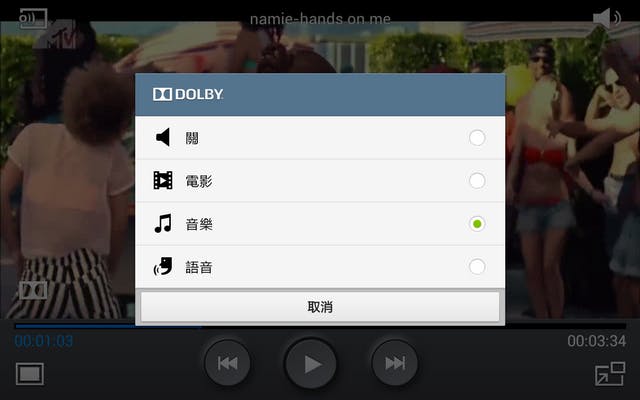Tap 取消 to cancel the dialog
640x400 pixels.
tap(320, 307)
